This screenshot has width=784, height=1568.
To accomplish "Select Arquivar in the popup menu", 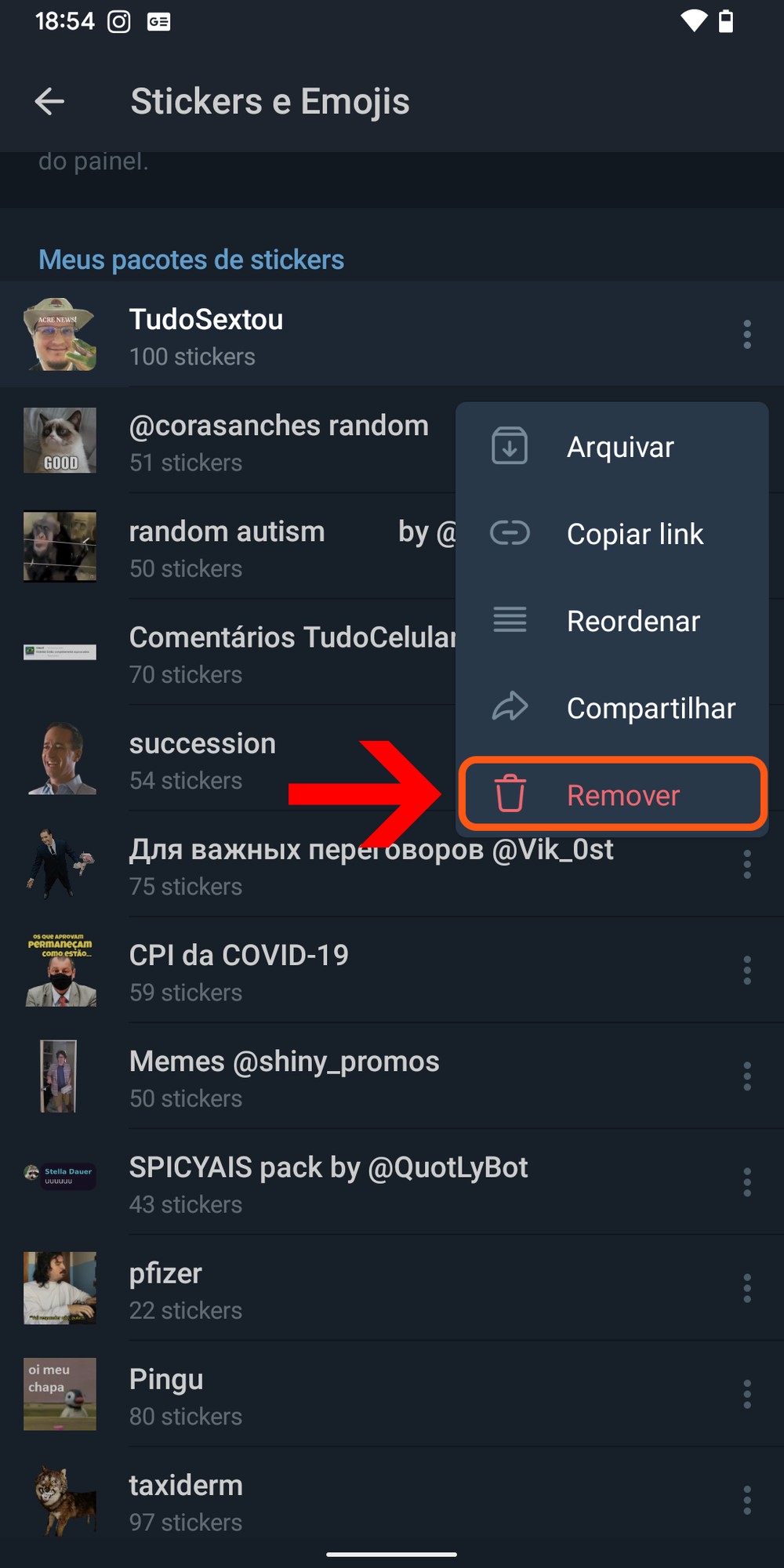I will tap(612, 447).
